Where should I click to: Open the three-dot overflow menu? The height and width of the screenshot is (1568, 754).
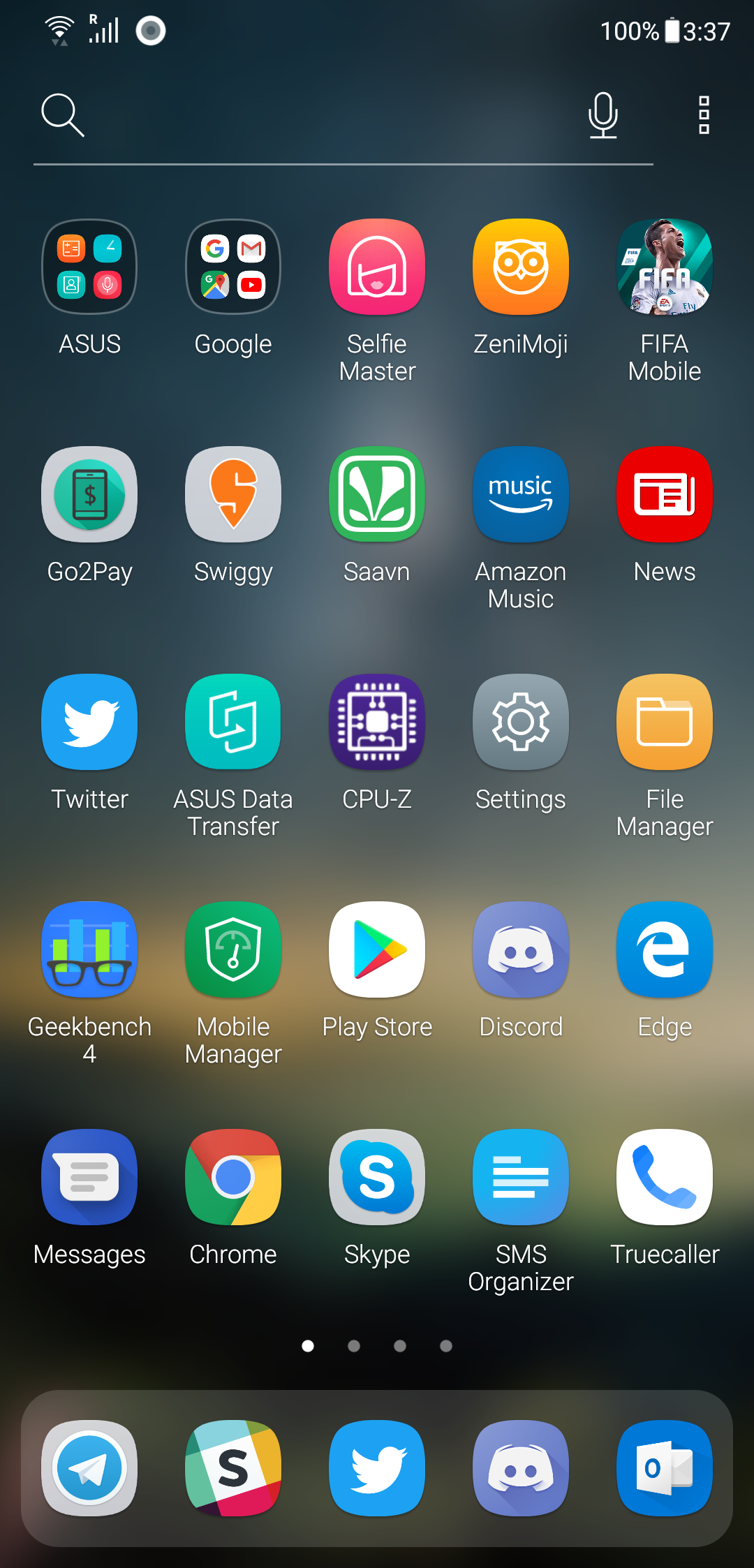[704, 115]
